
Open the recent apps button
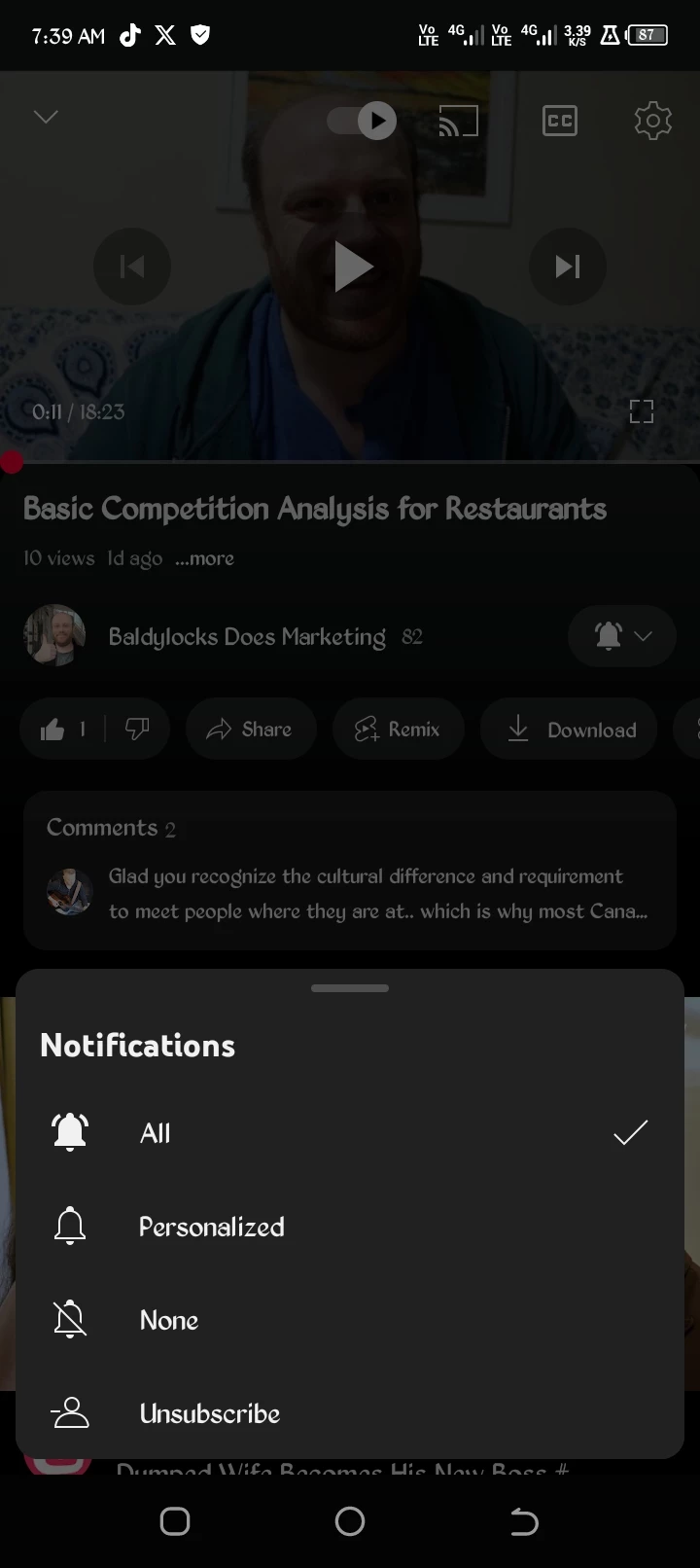point(175,1521)
